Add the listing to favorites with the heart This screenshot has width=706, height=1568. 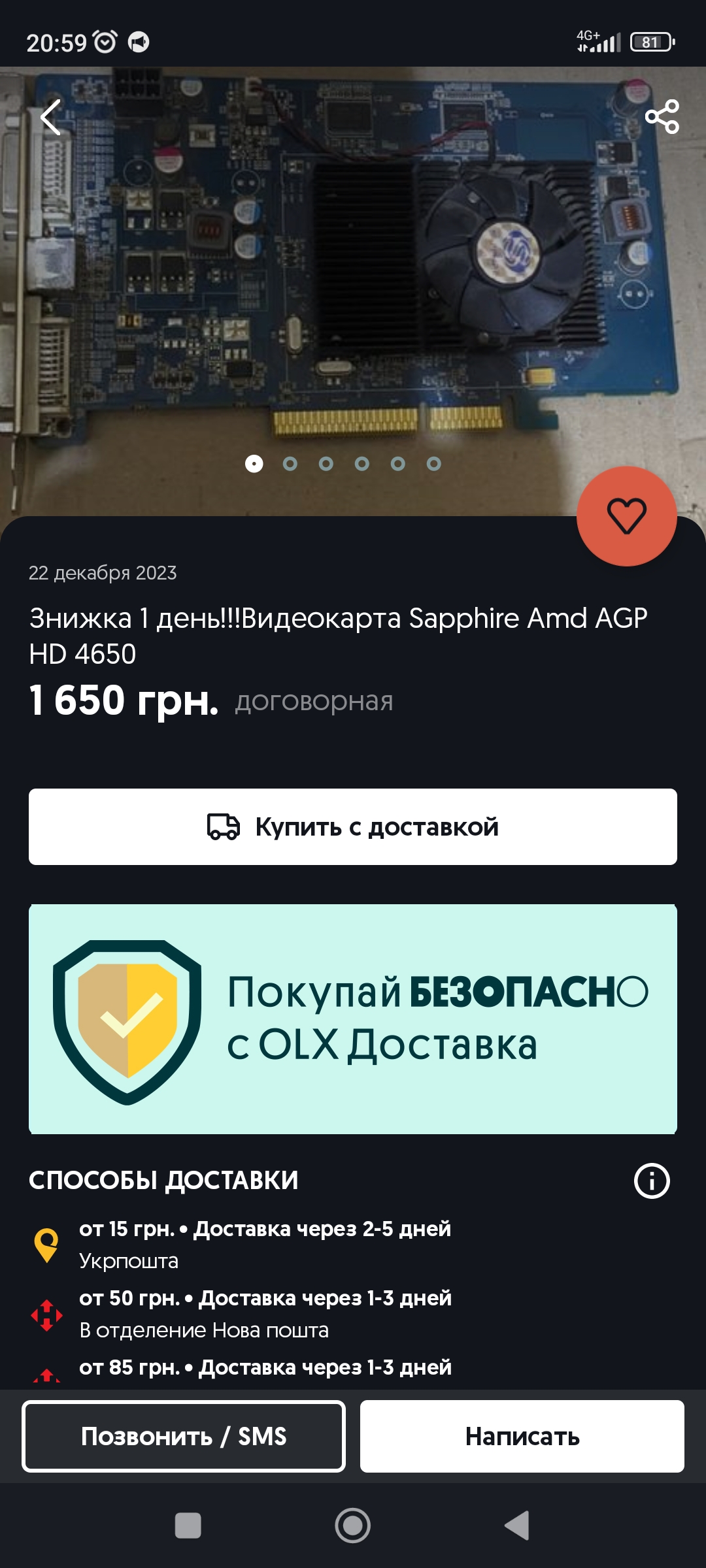(x=626, y=516)
